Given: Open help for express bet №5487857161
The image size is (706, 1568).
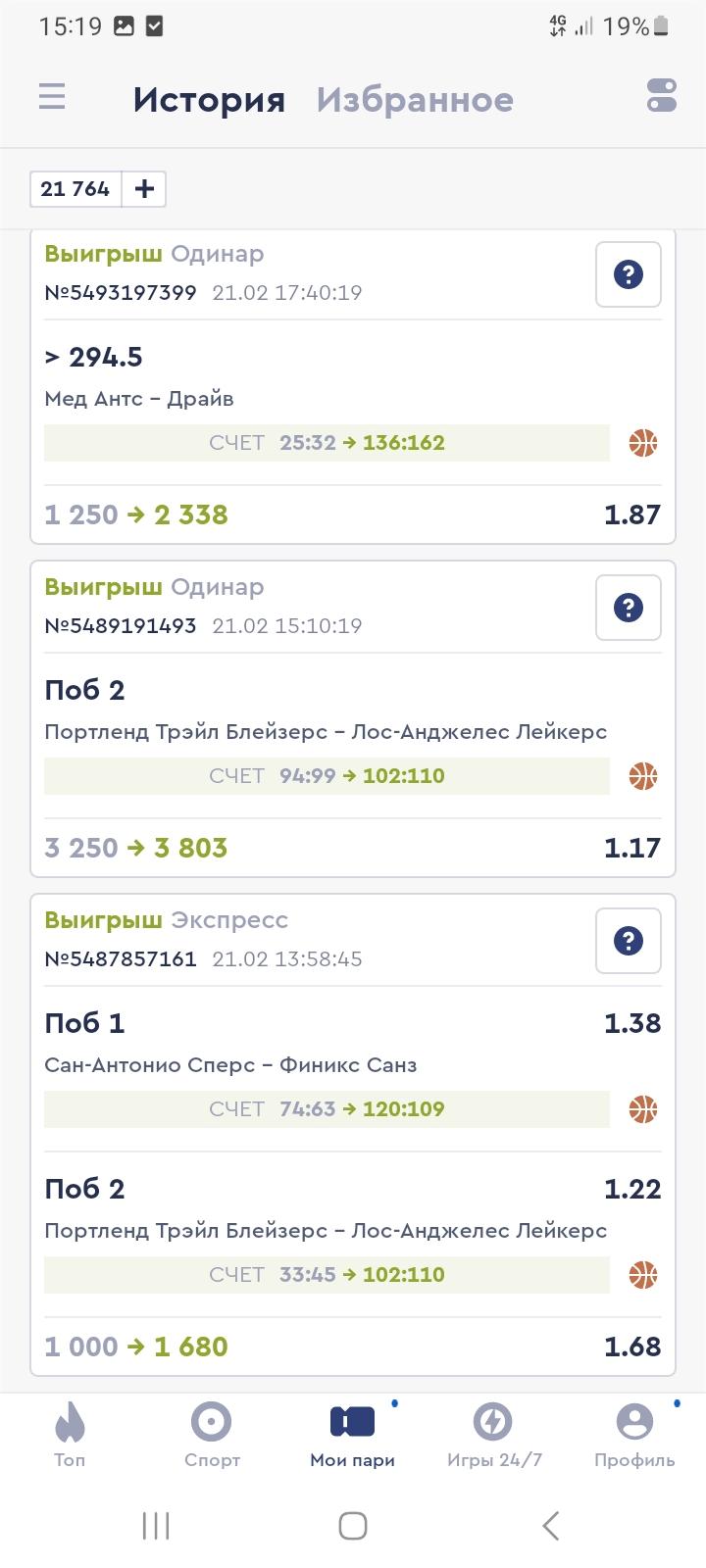Looking at the screenshot, I should tap(629, 941).
